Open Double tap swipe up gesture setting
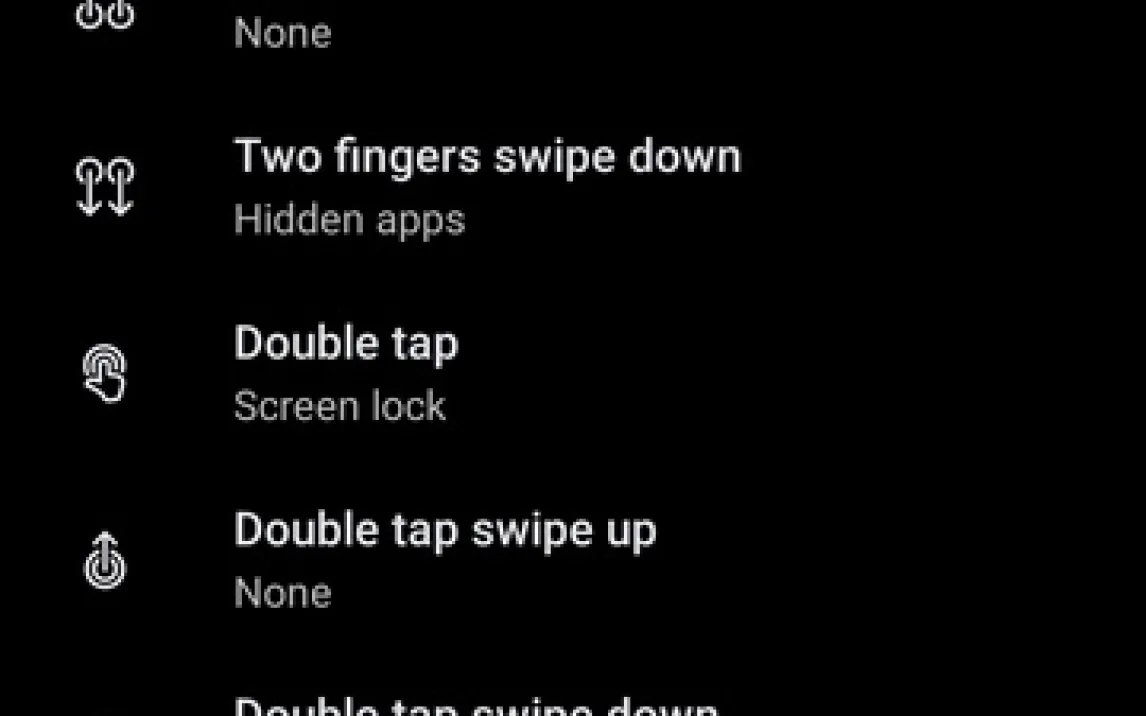This screenshot has height=716, width=1146. point(445,558)
